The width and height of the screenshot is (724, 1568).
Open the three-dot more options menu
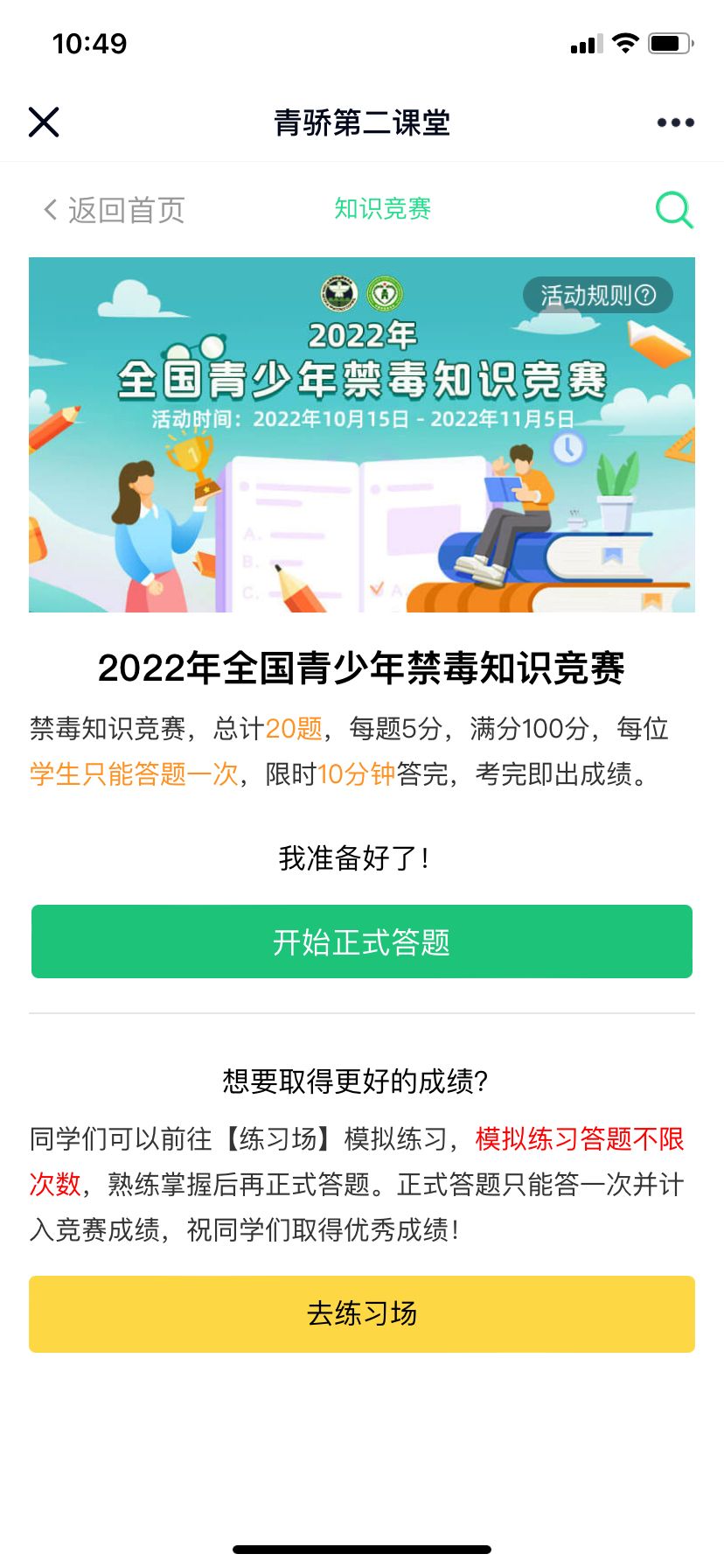[675, 122]
